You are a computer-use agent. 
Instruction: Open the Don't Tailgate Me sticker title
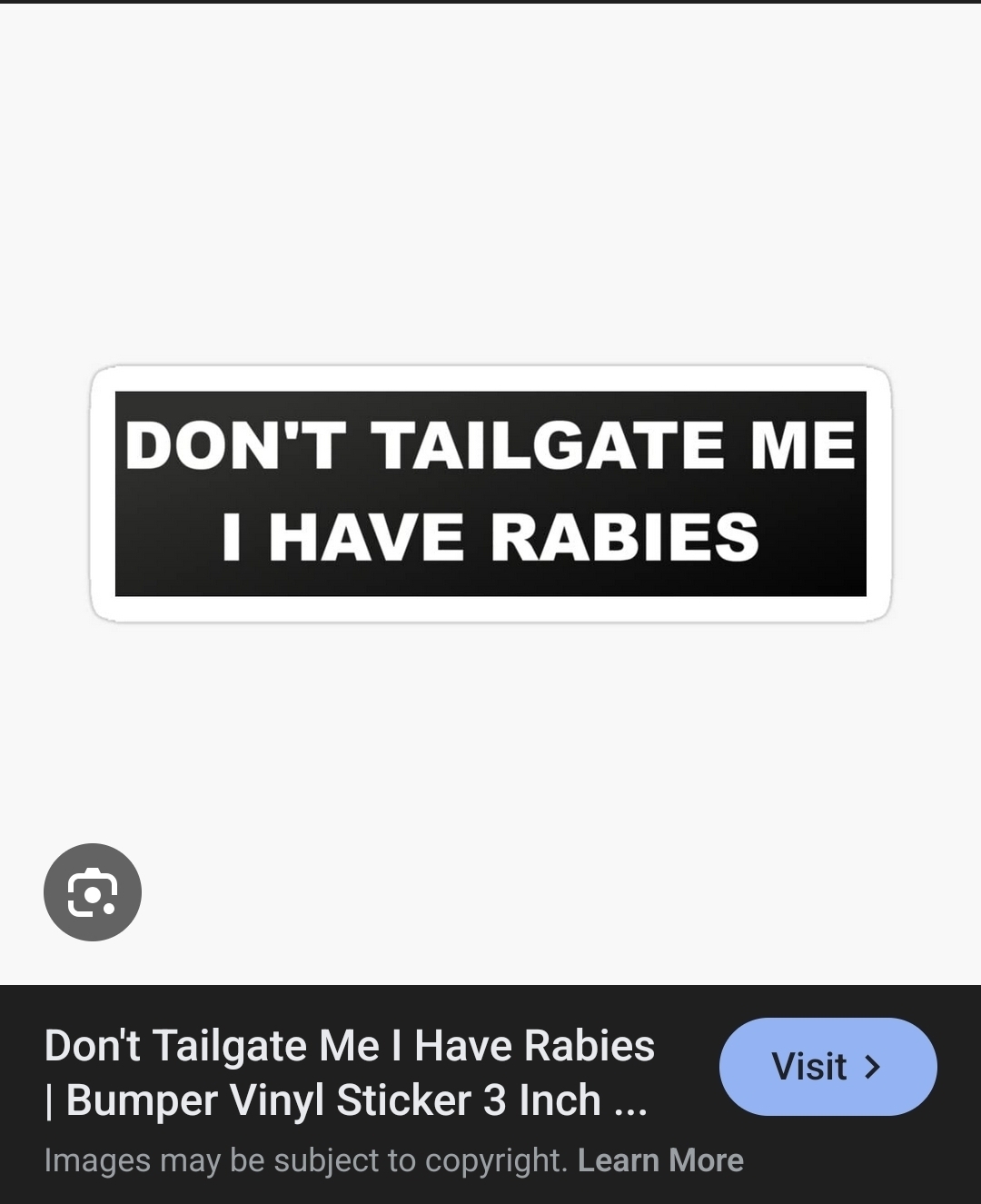tap(349, 1072)
